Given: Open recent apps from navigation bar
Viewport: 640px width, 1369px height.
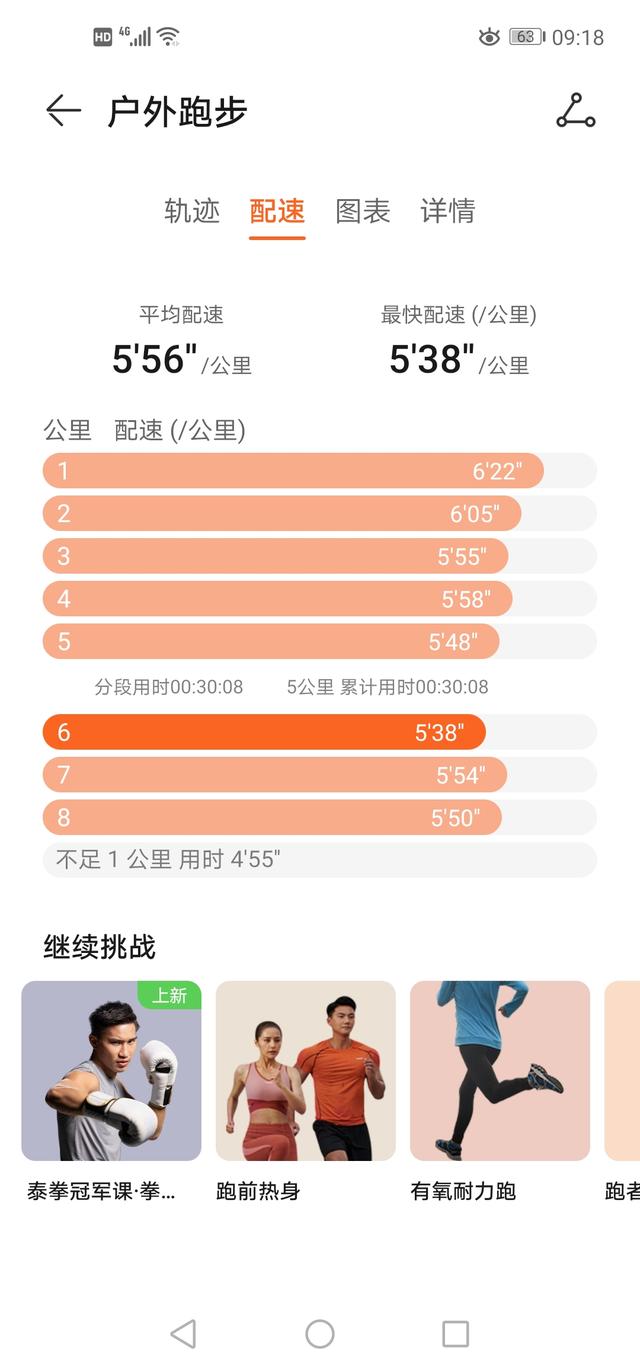Looking at the screenshot, I should (x=456, y=1333).
